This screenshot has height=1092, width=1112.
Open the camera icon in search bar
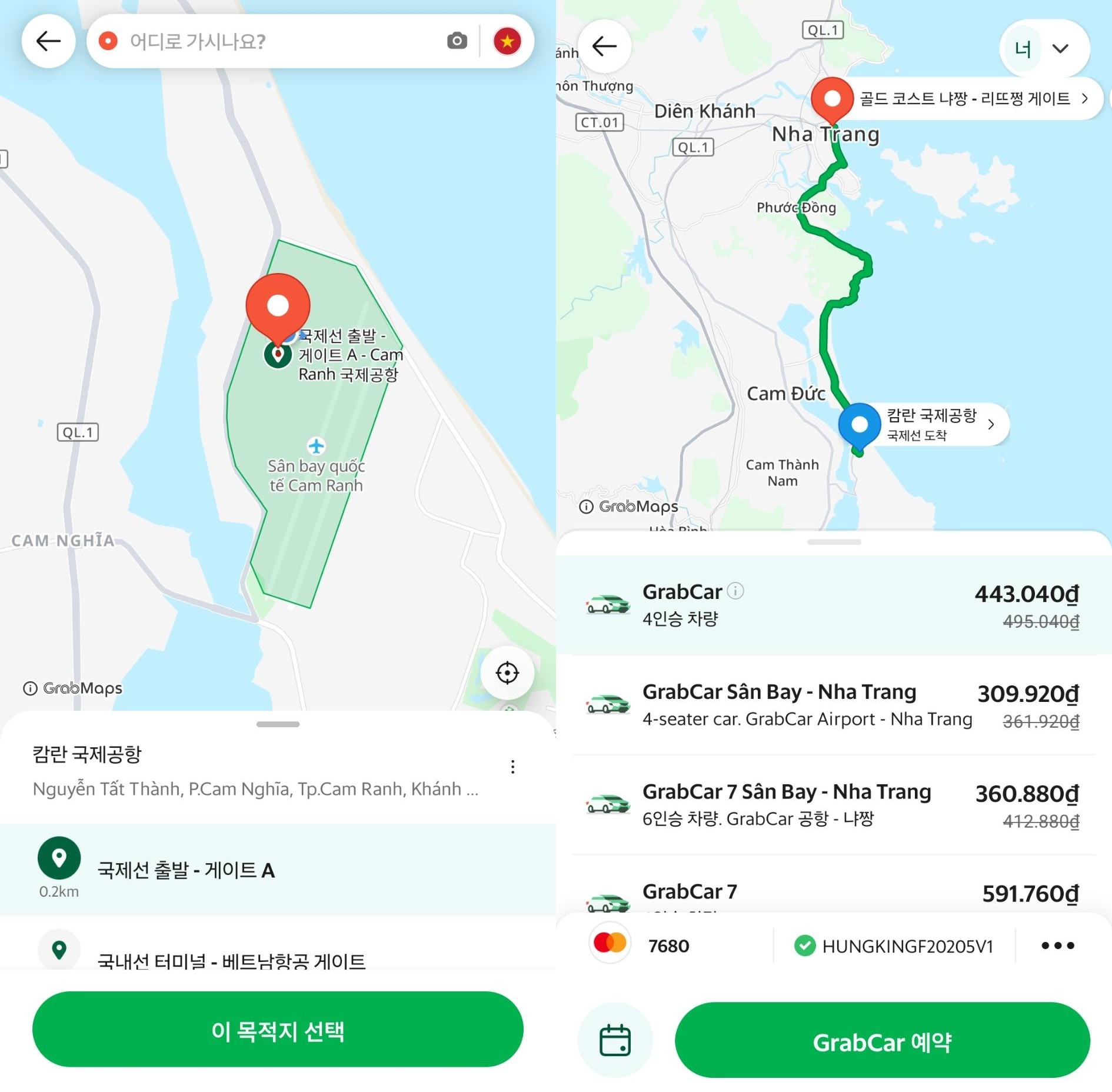[457, 41]
